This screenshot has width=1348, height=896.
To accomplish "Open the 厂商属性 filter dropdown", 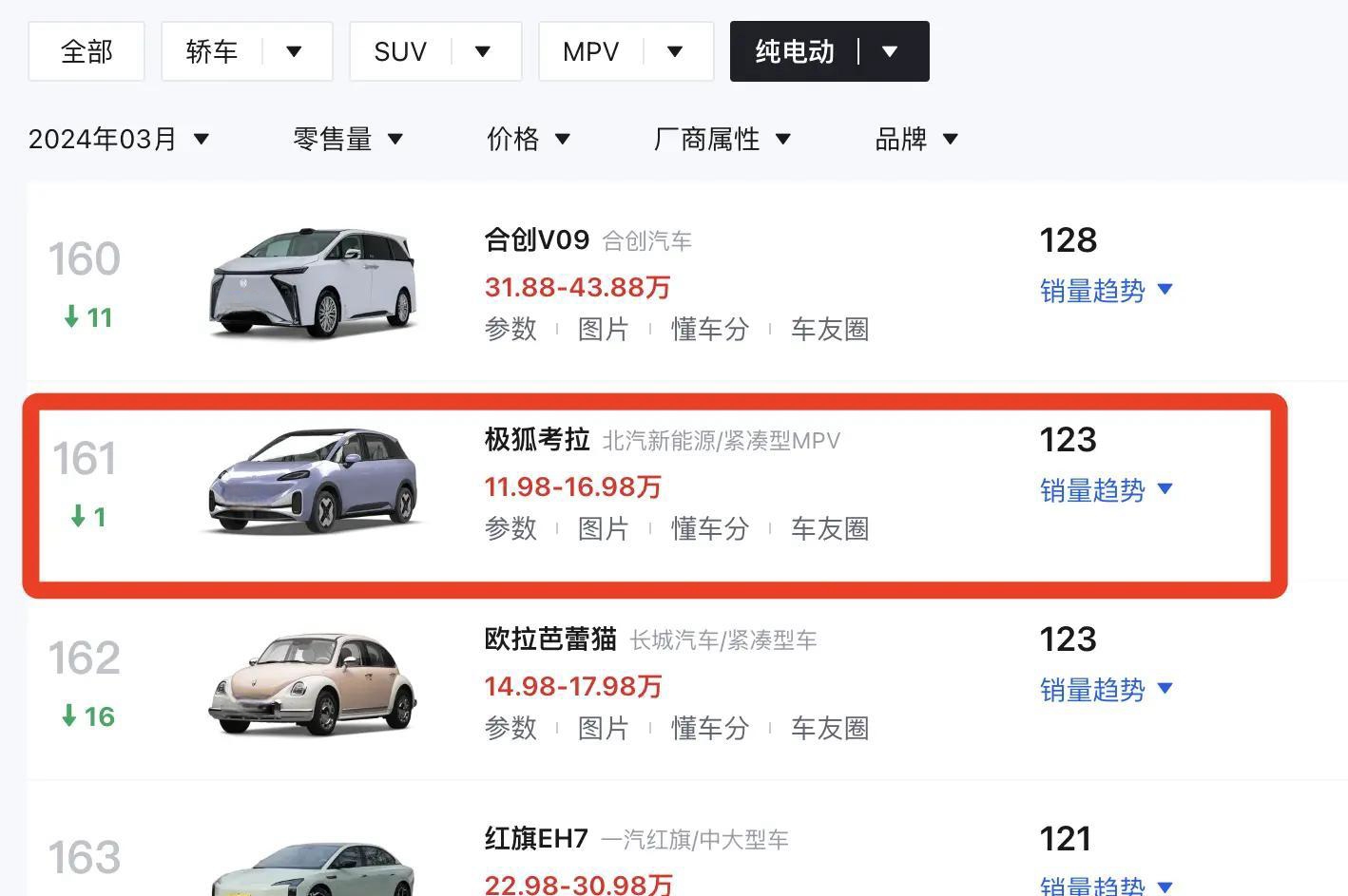I will (x=722, y=139).
